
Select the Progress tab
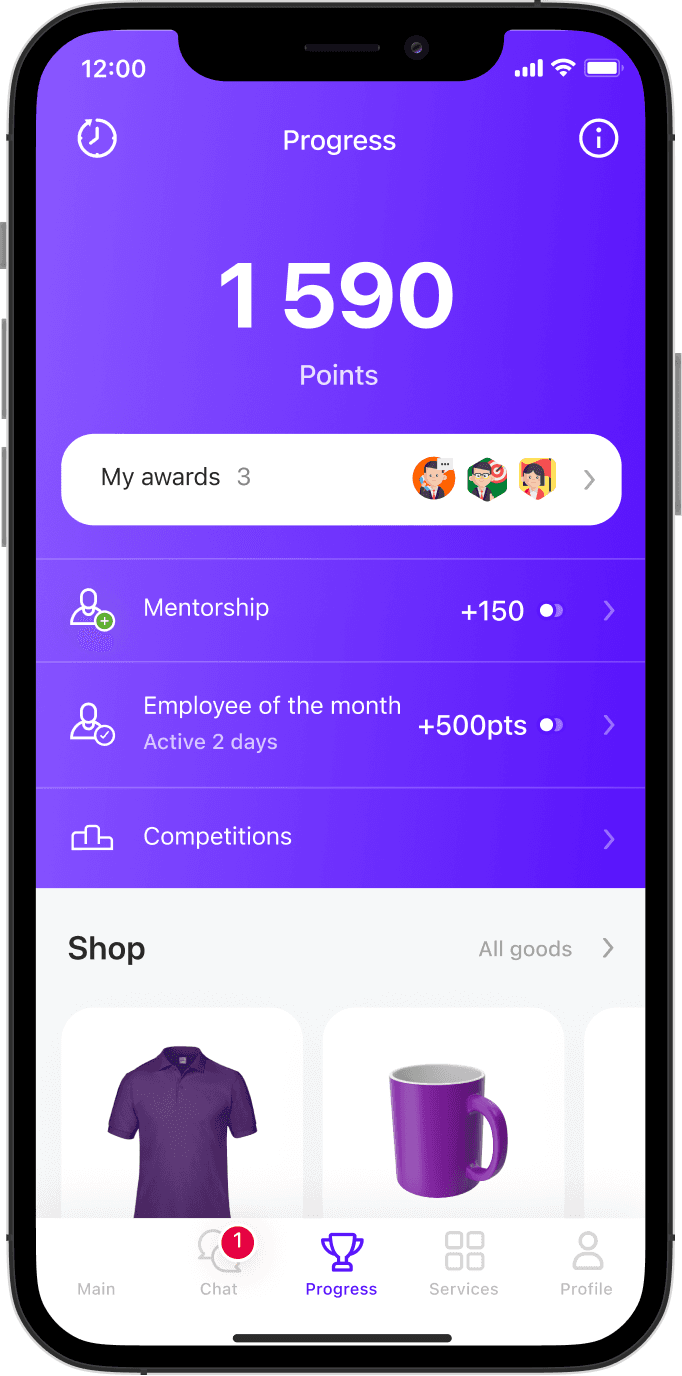point(341,1265)
